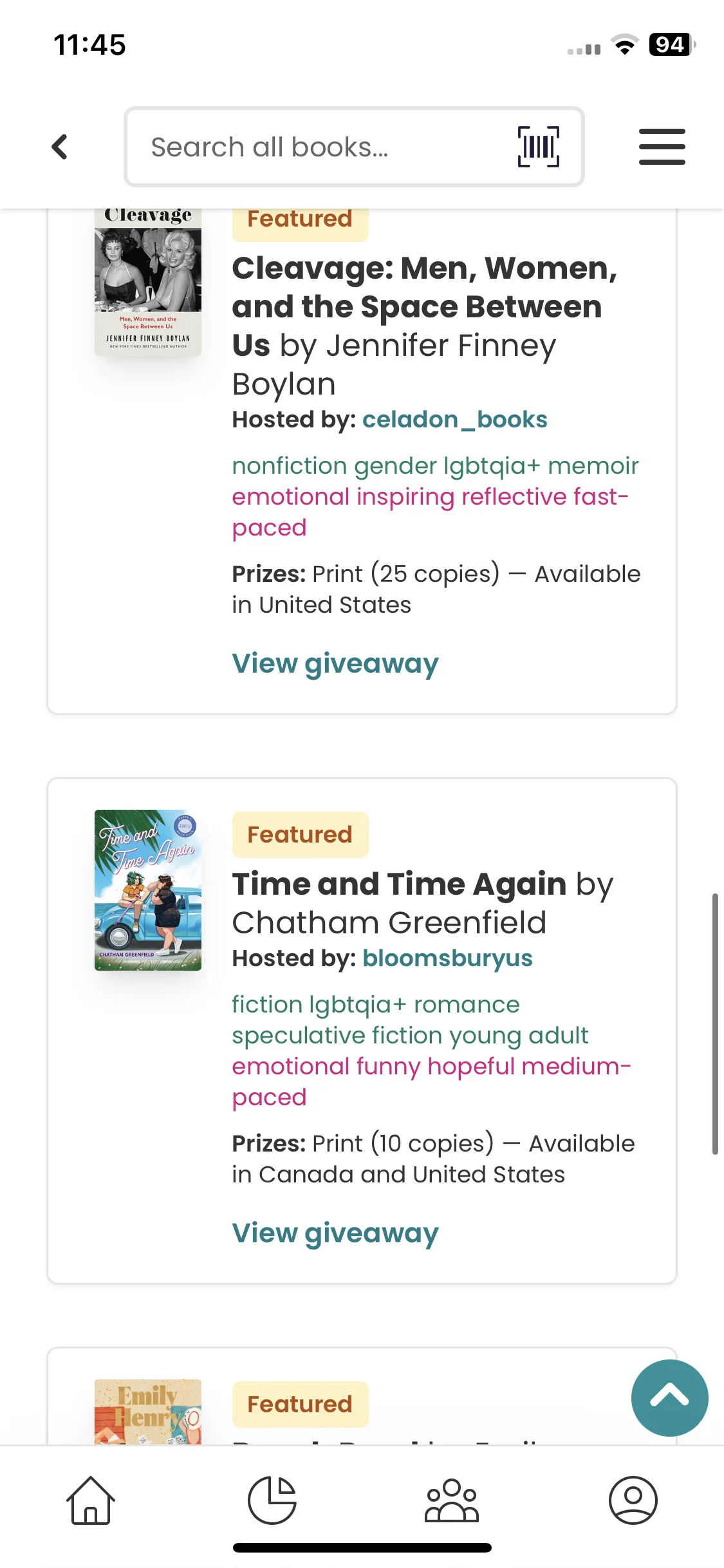Visit the celadon_books host profile

[455, 420]
